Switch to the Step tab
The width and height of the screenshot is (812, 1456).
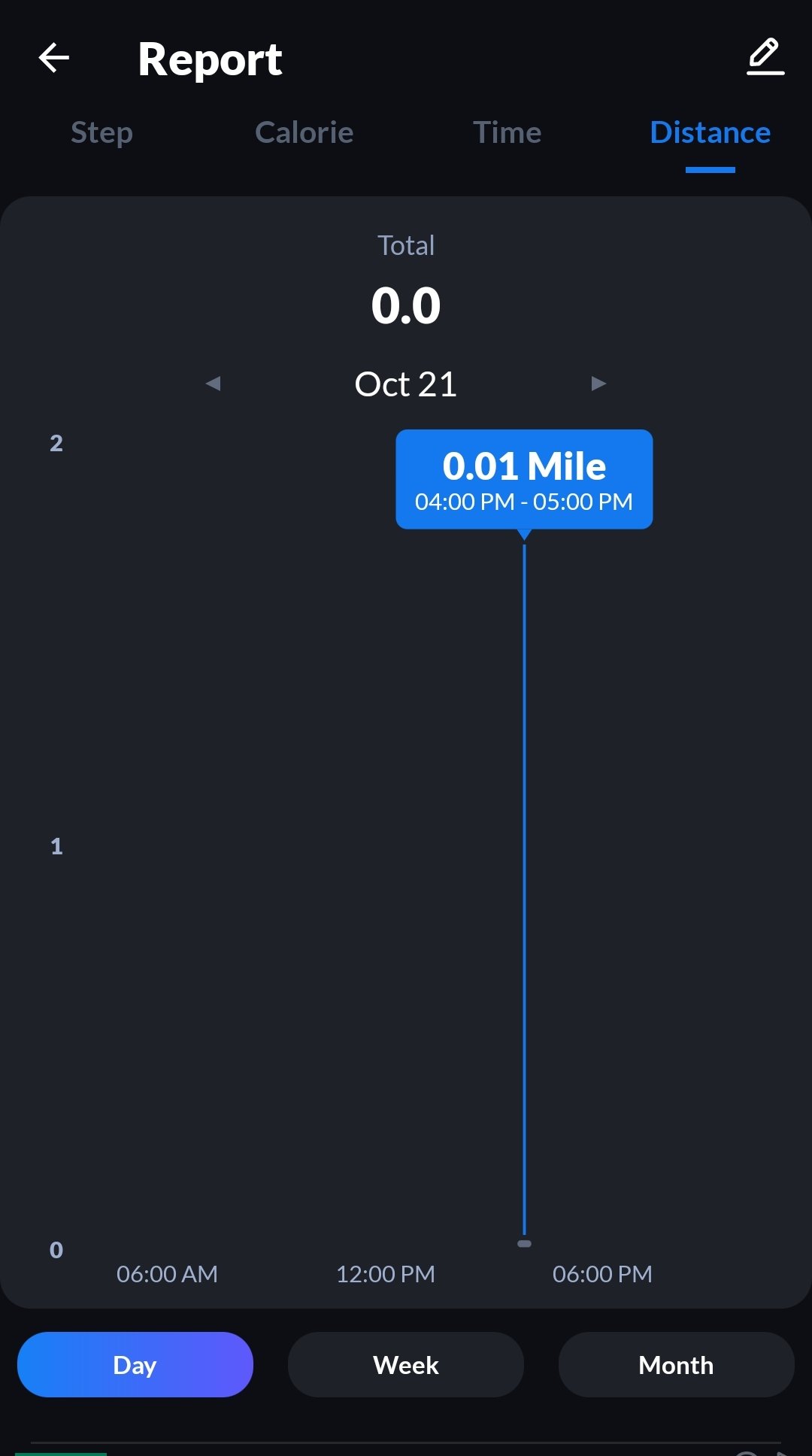click(x=101, y=133)
